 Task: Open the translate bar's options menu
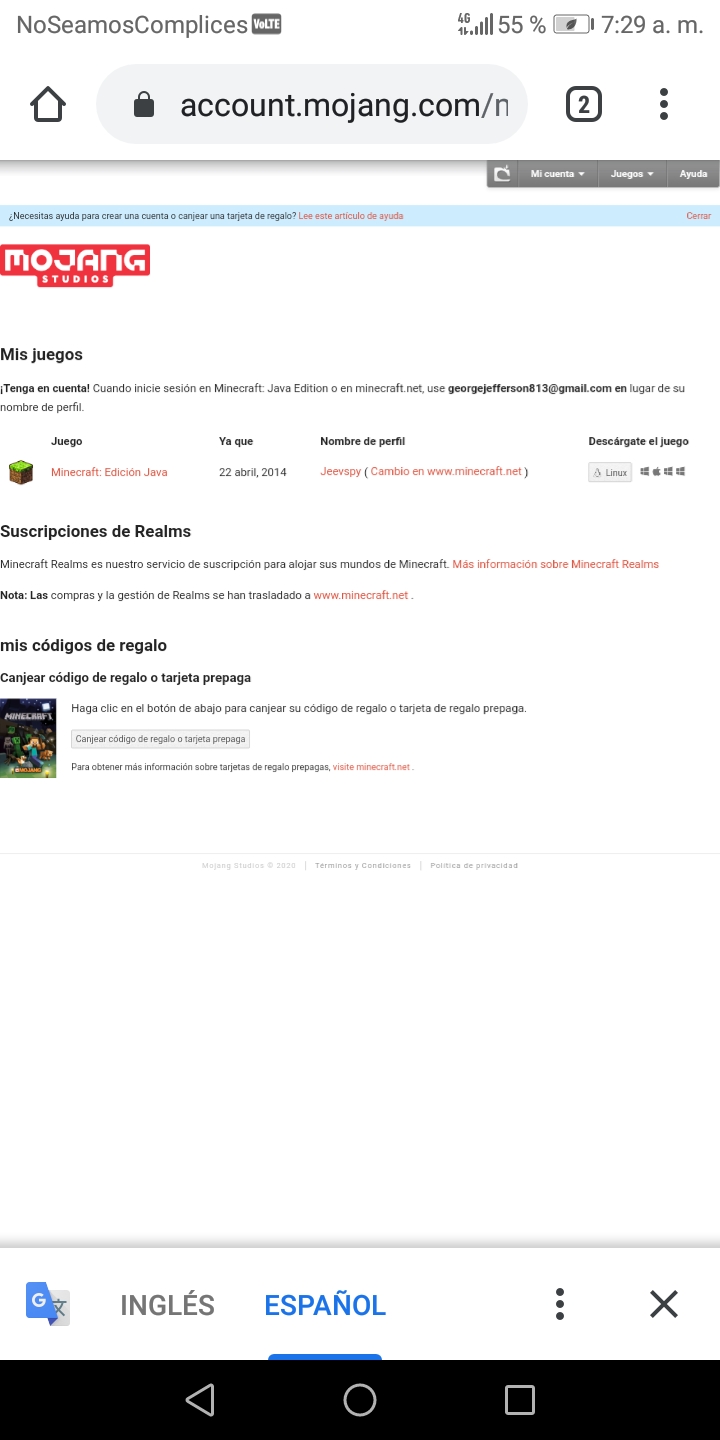click(560, 1304)
